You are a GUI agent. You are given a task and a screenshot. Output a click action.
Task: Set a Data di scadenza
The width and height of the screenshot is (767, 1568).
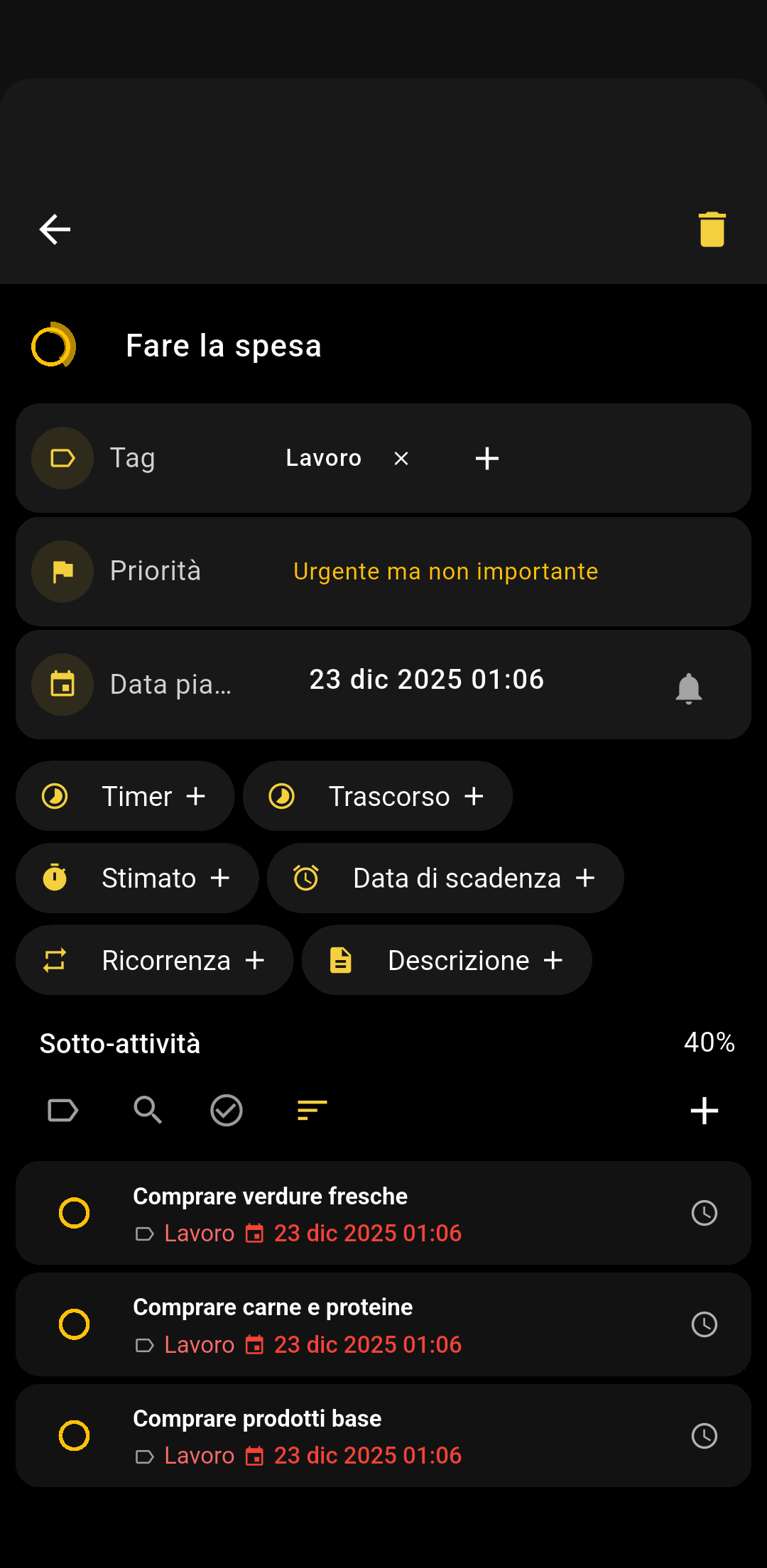coord(445,878)
